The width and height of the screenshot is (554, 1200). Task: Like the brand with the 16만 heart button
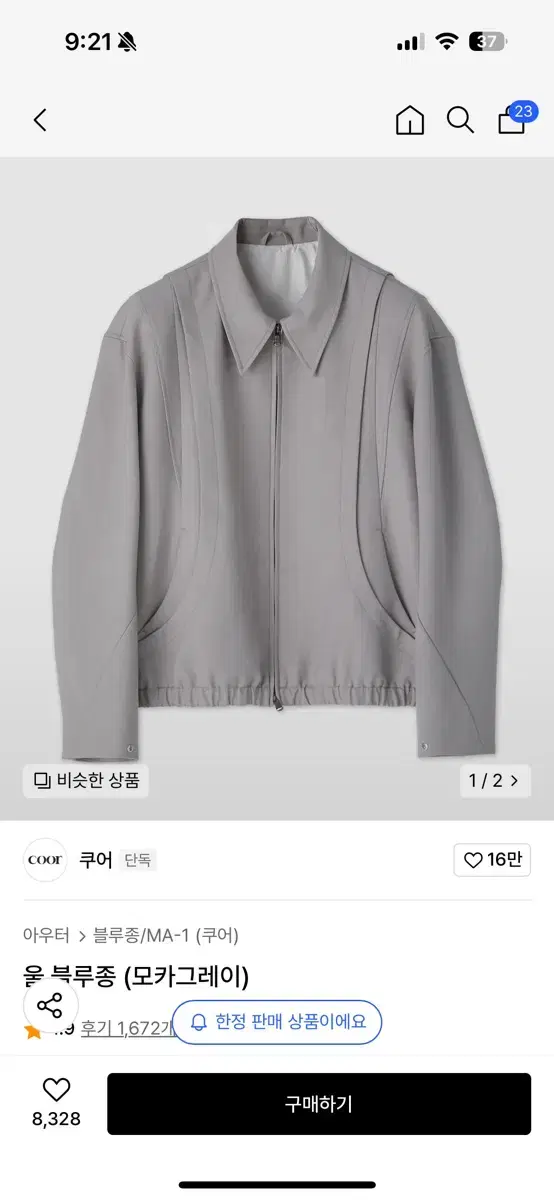click(x=492, y=860)
